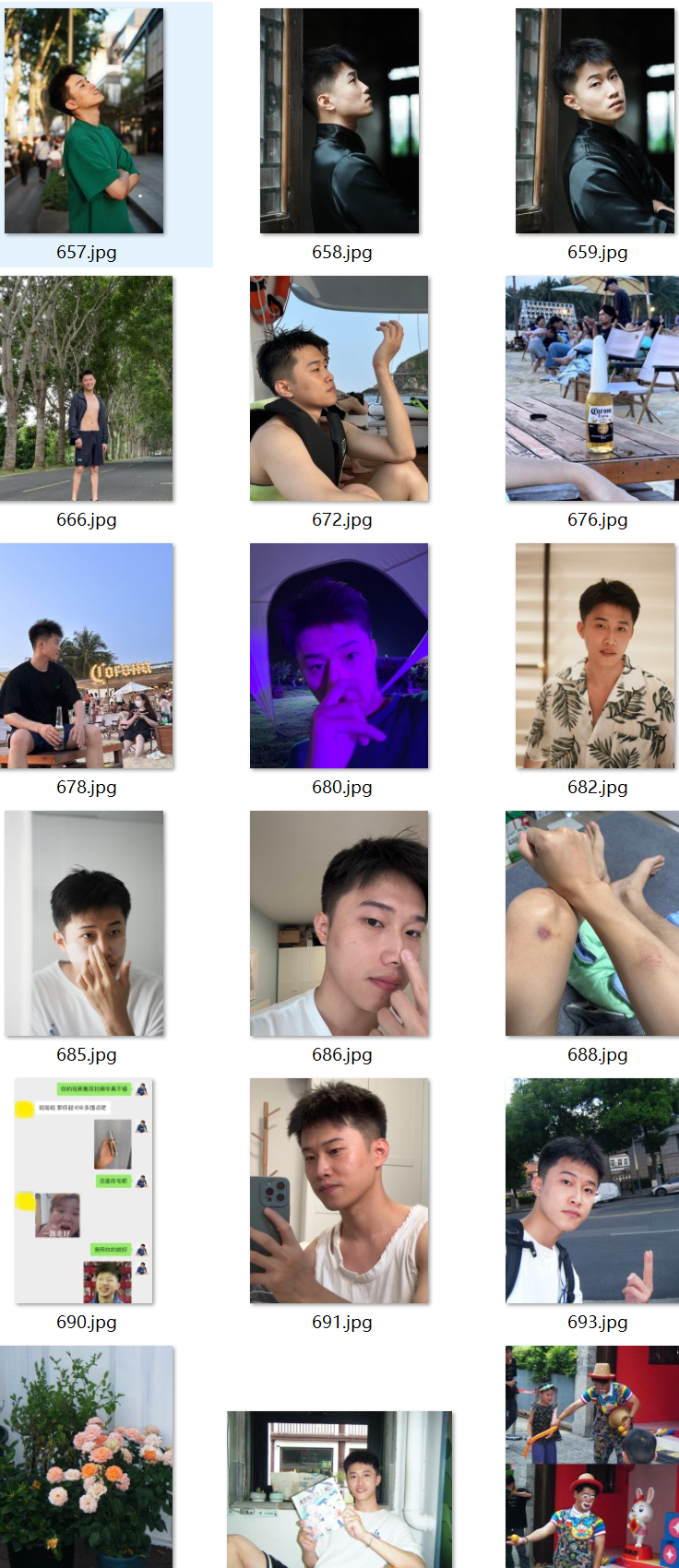Viewport: 679px width, 1568px height.
Task: Open the 682.jpg thumbnail
Action: [x=595, y=656]
